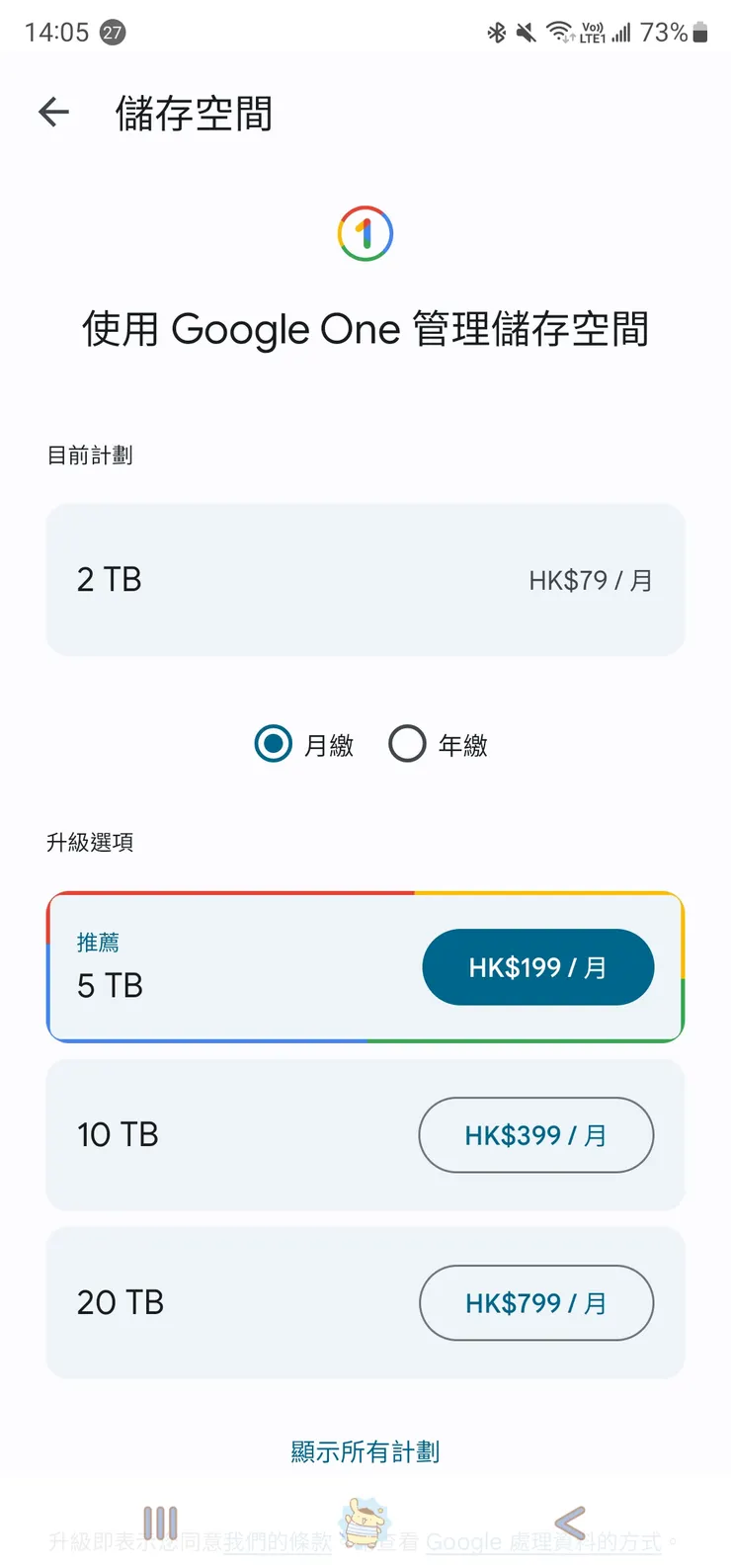Choose the HK$199 monthly 5 TB plan

[537, 967]
